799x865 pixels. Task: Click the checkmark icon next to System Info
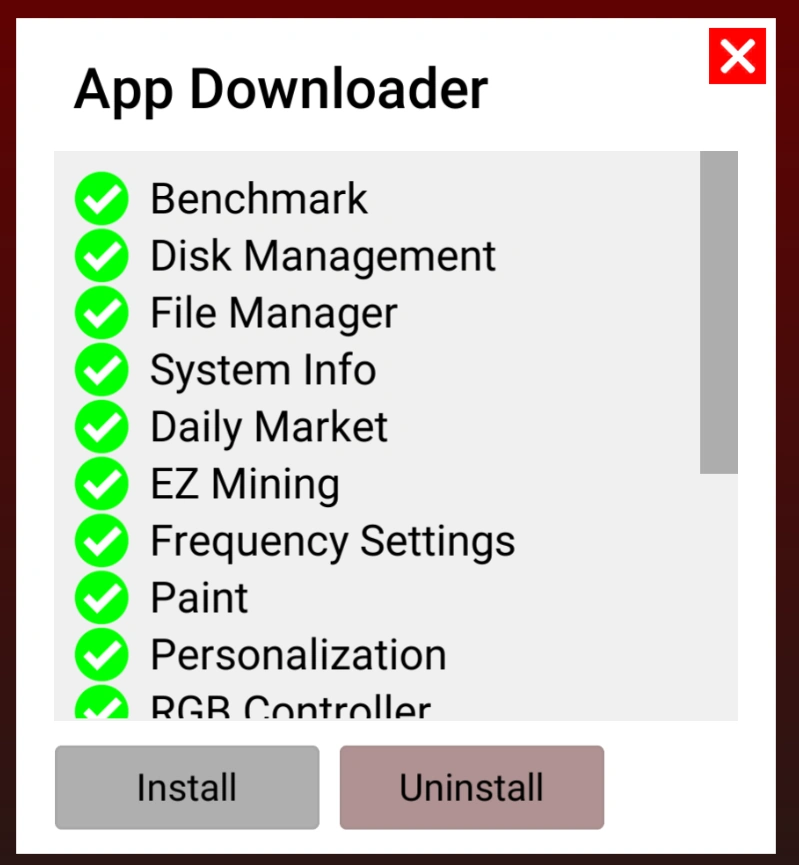click(x=100, y=369)
